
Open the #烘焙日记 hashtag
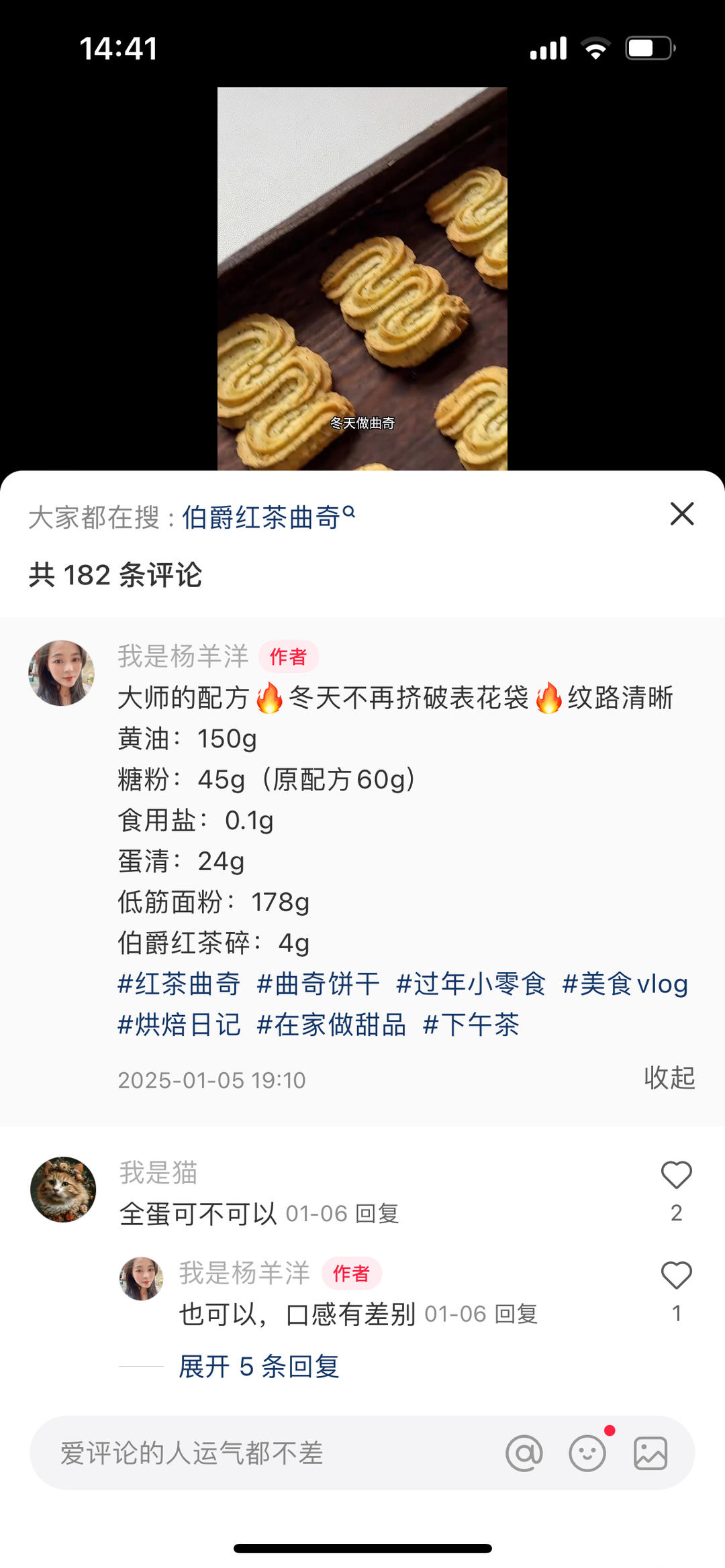tap(179, 1025)
